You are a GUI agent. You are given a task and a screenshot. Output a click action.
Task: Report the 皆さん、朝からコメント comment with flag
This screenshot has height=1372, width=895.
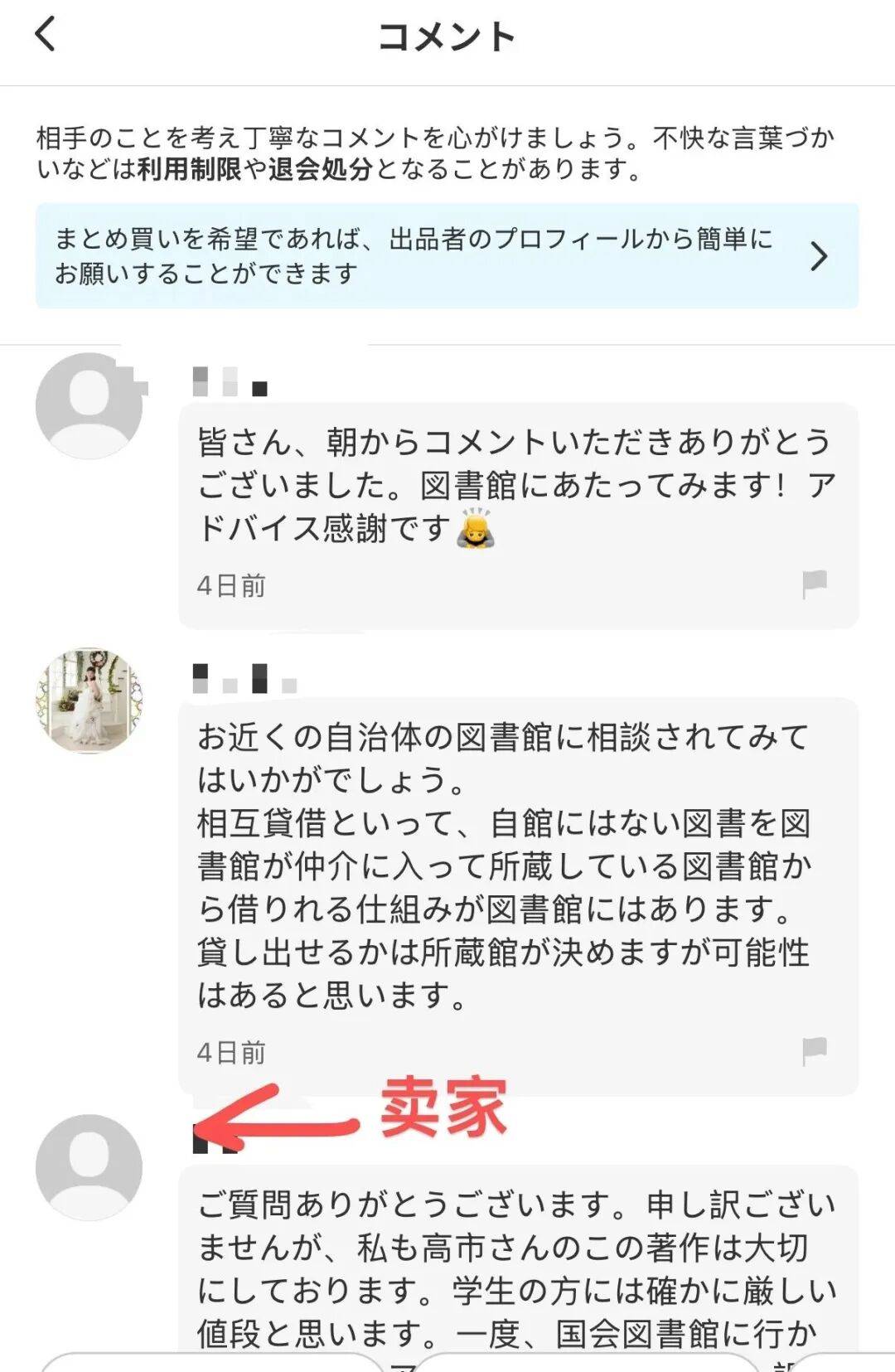[814, 584]
